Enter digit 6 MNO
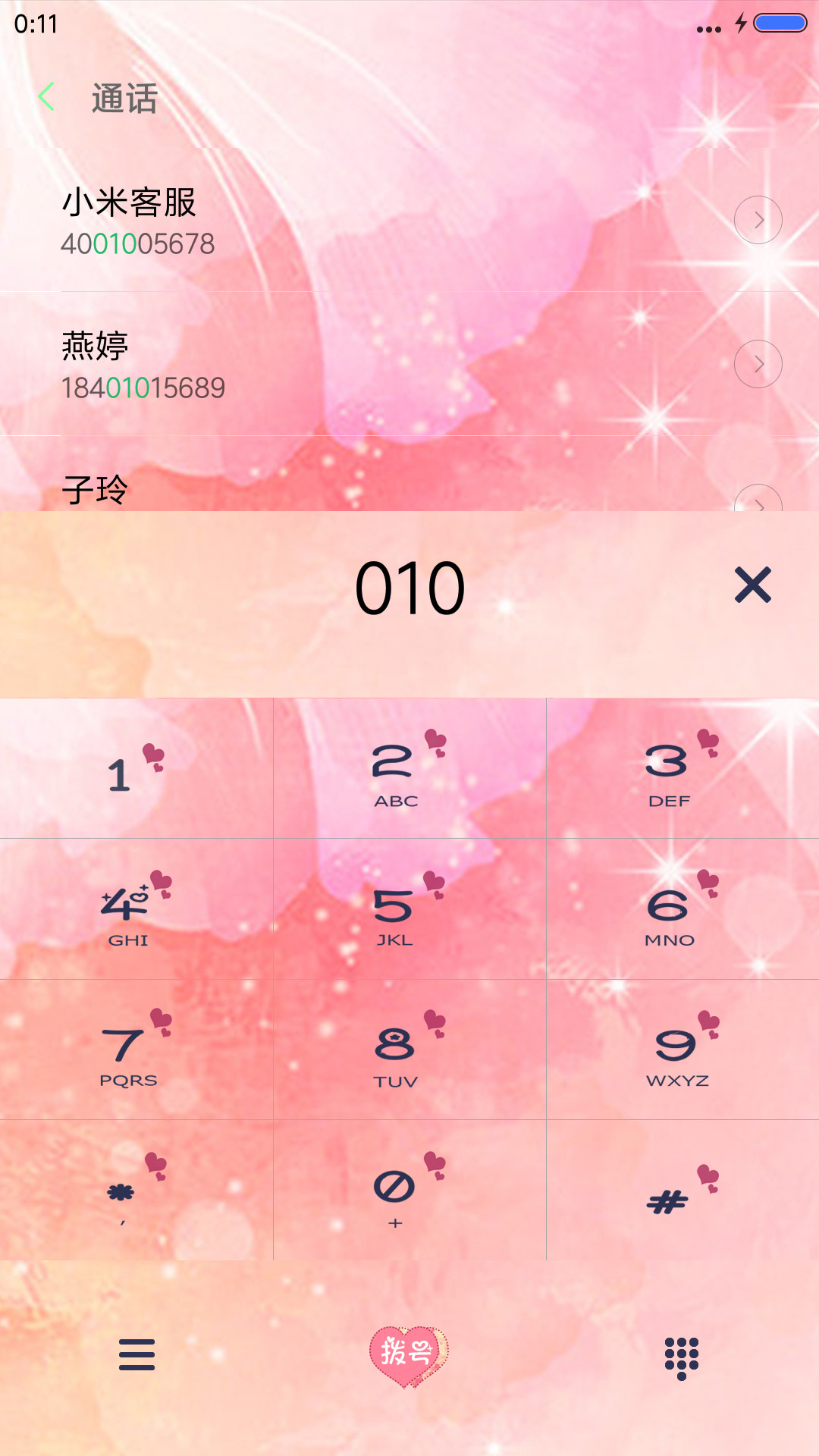The width and height of the screenshot is (819, 1456). coord(682,908)
